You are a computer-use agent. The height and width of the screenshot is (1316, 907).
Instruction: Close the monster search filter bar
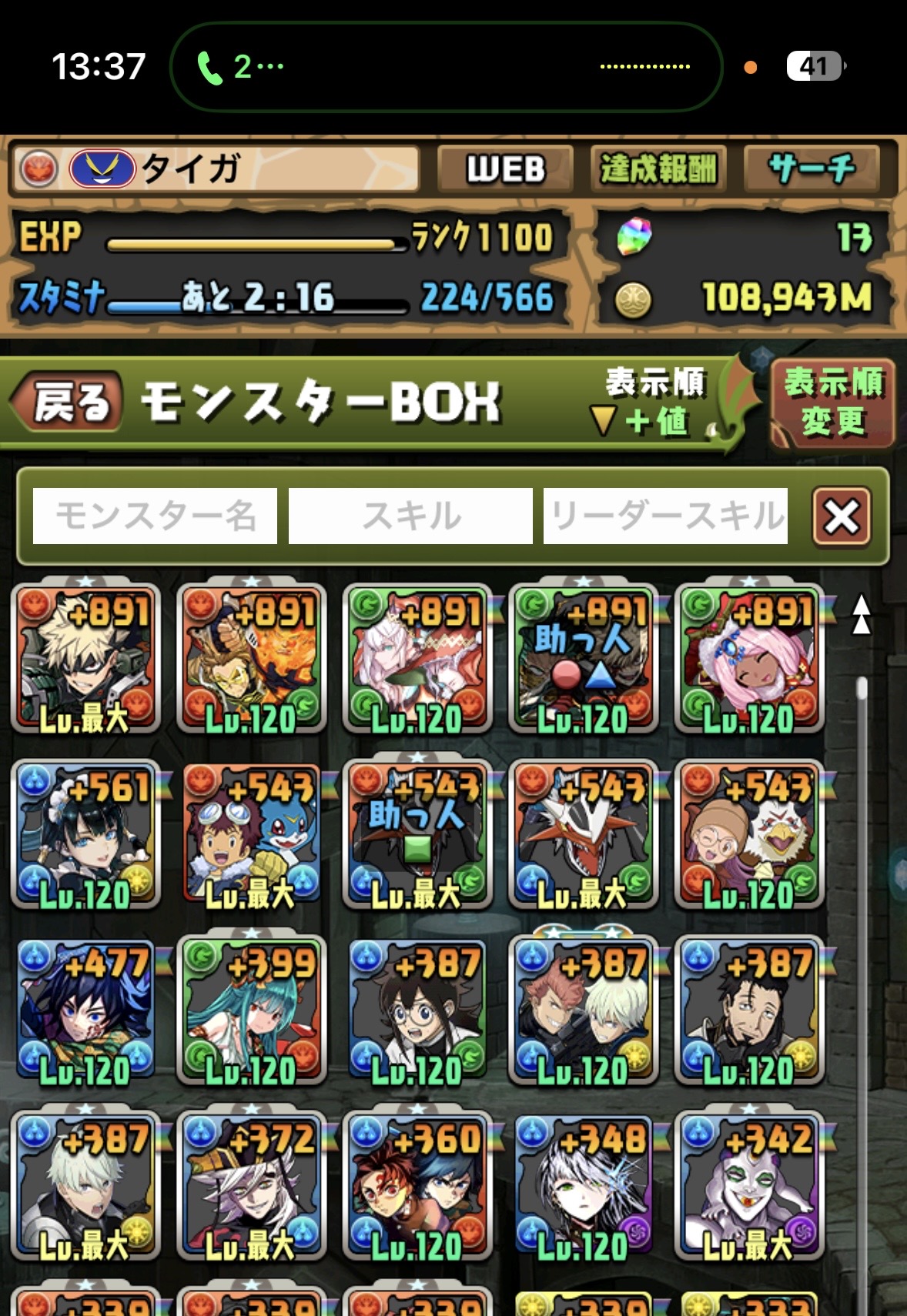click(842, 516)
